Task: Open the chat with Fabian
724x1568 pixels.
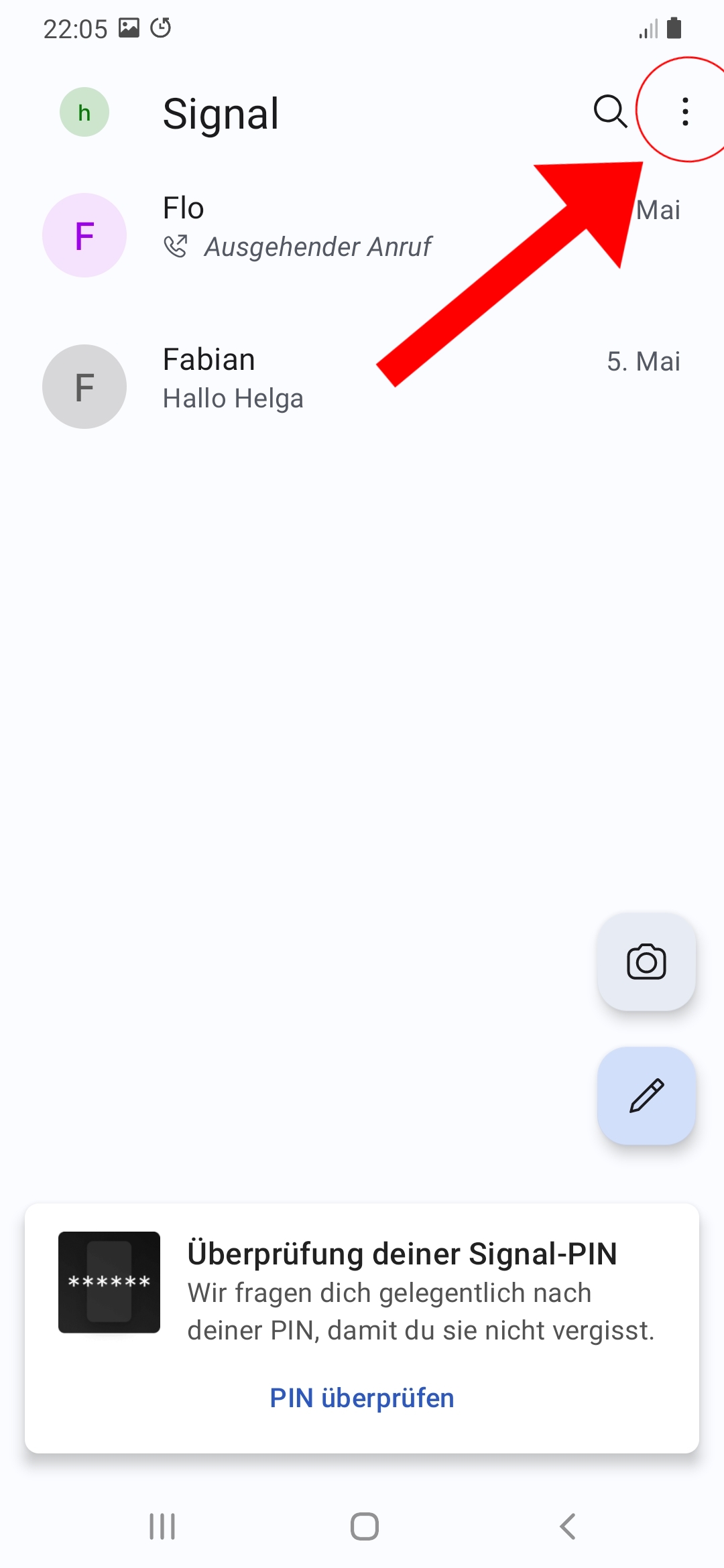Action: tap(362, 386)
